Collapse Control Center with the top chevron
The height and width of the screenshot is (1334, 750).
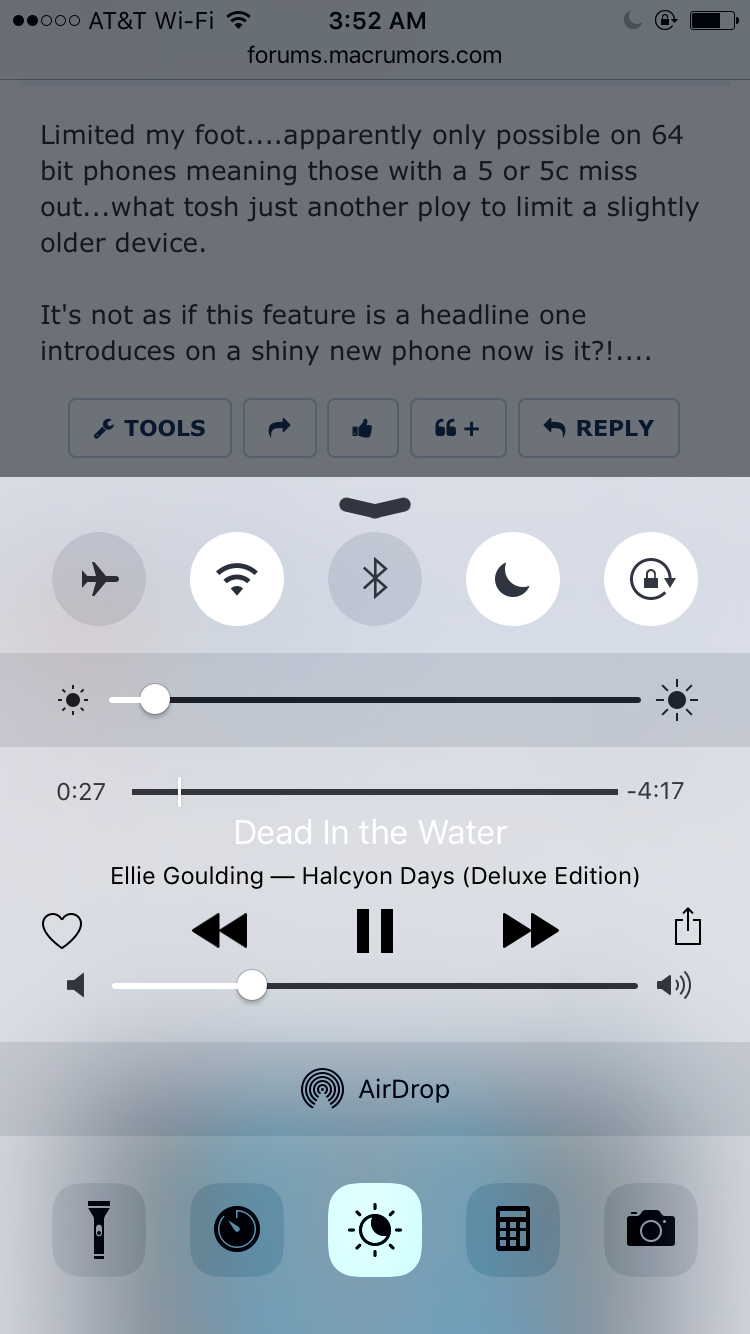click(x=375, y=507)
